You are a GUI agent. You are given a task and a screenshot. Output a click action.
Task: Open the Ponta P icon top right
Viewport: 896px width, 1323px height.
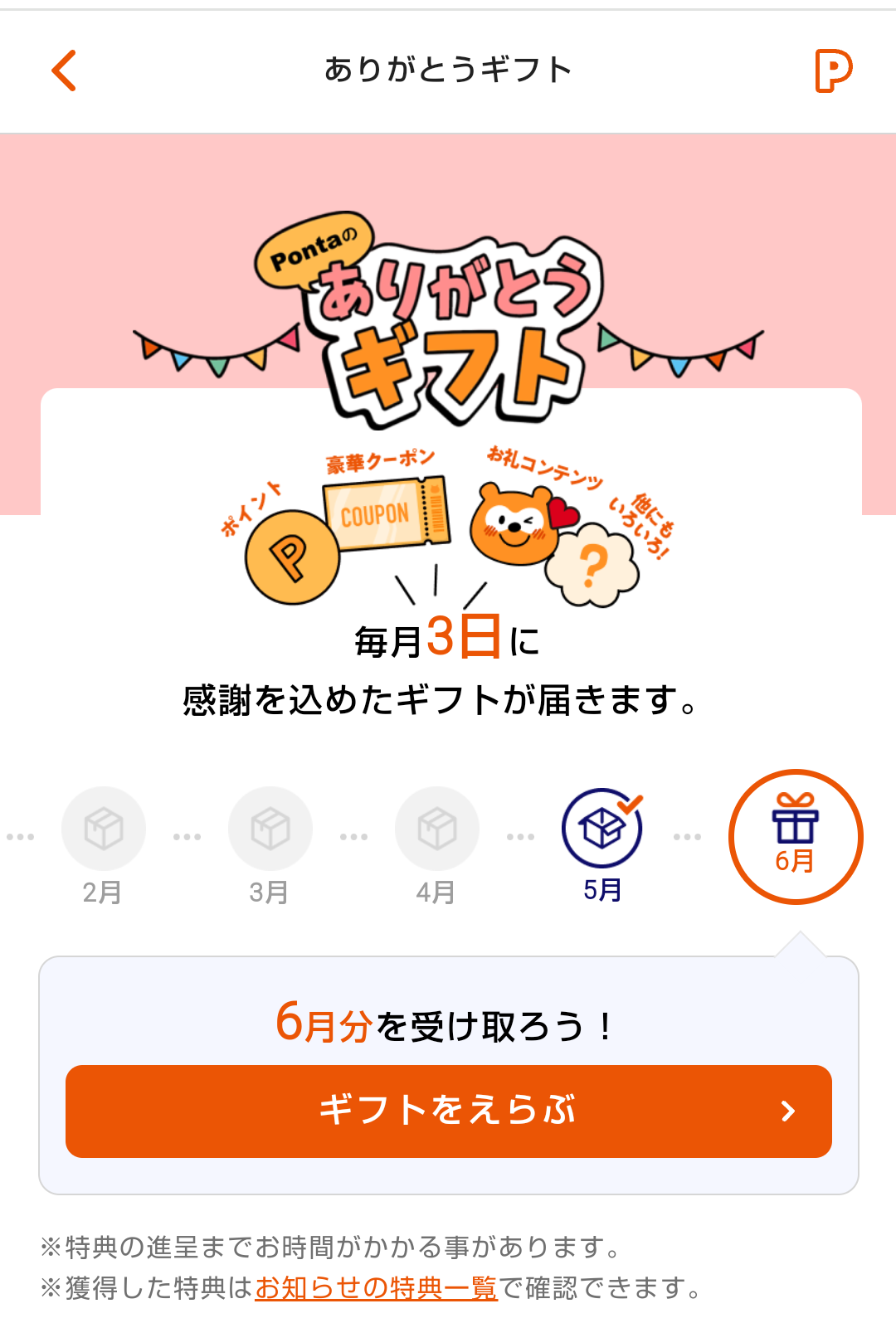coord(835,71)
